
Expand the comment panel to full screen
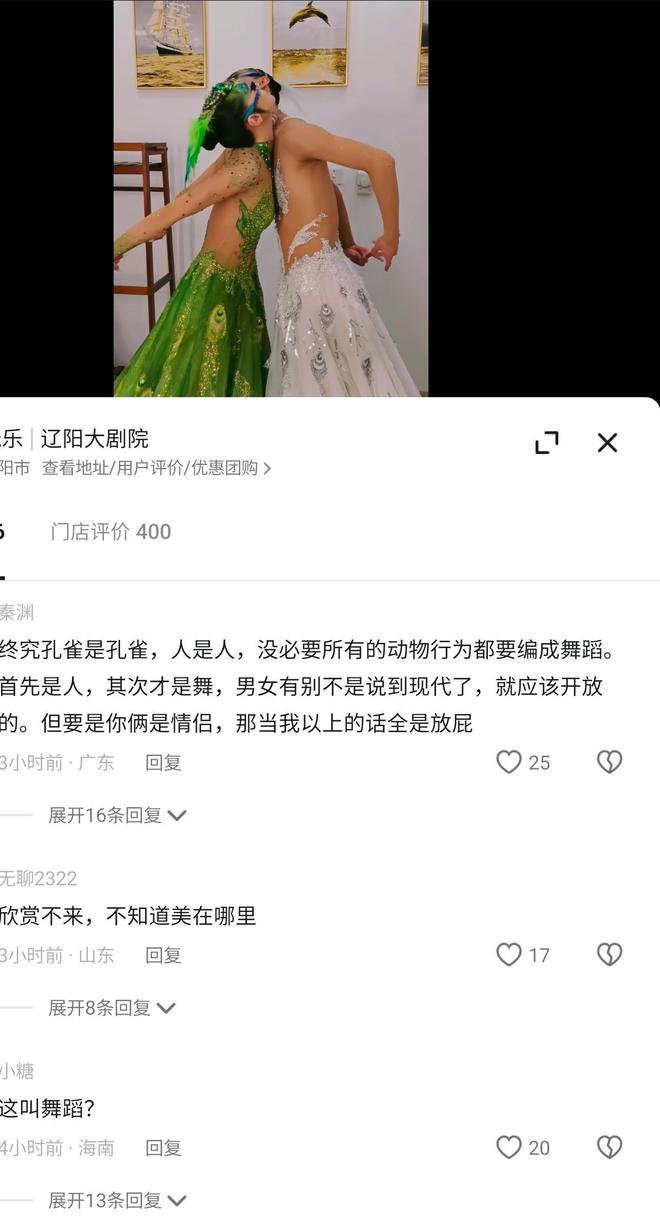[547, 442]
